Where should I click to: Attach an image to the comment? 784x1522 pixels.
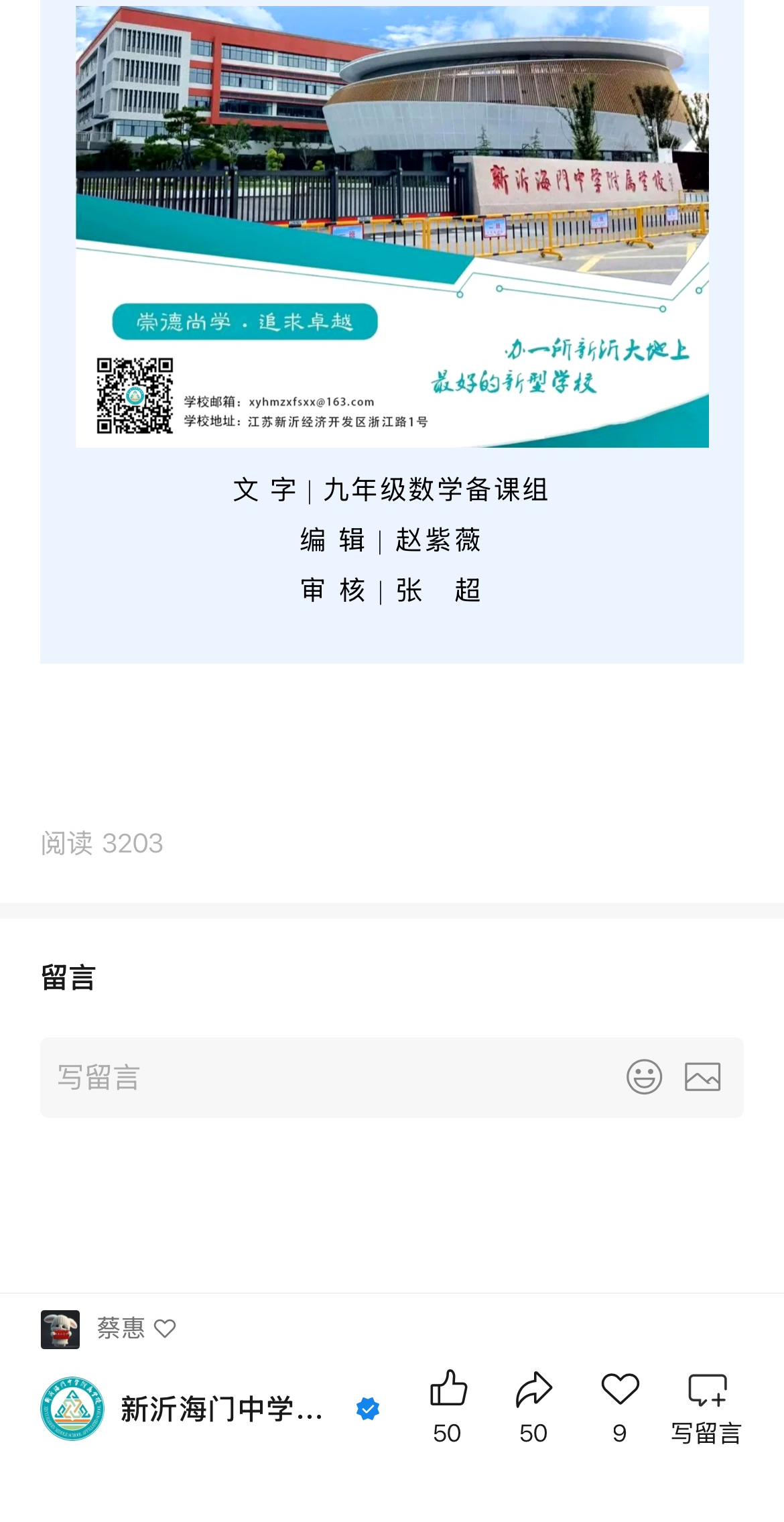coord(702,1077)
